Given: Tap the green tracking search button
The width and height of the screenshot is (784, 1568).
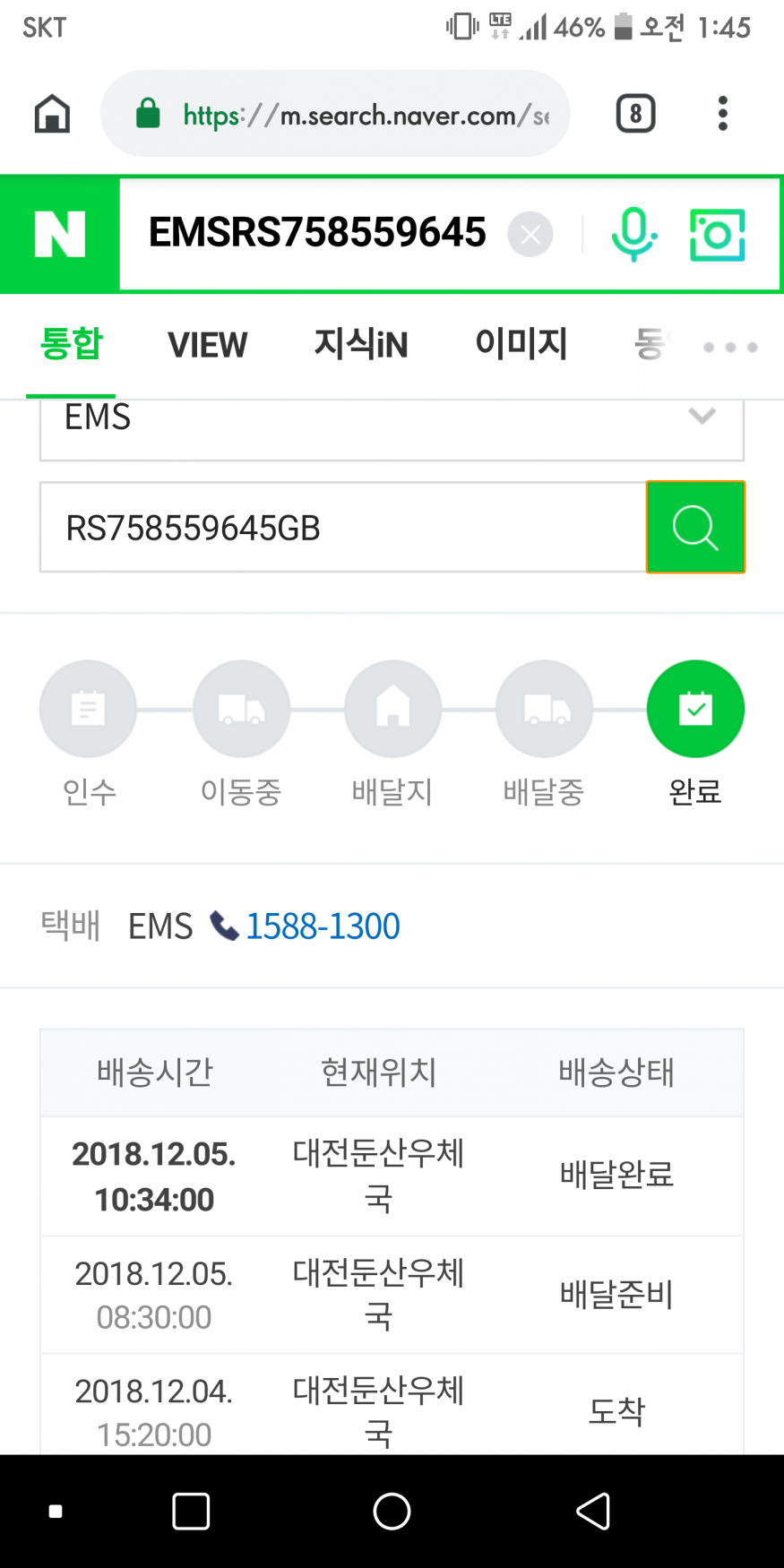Looking at the screenshot, I should click(695, 527).
